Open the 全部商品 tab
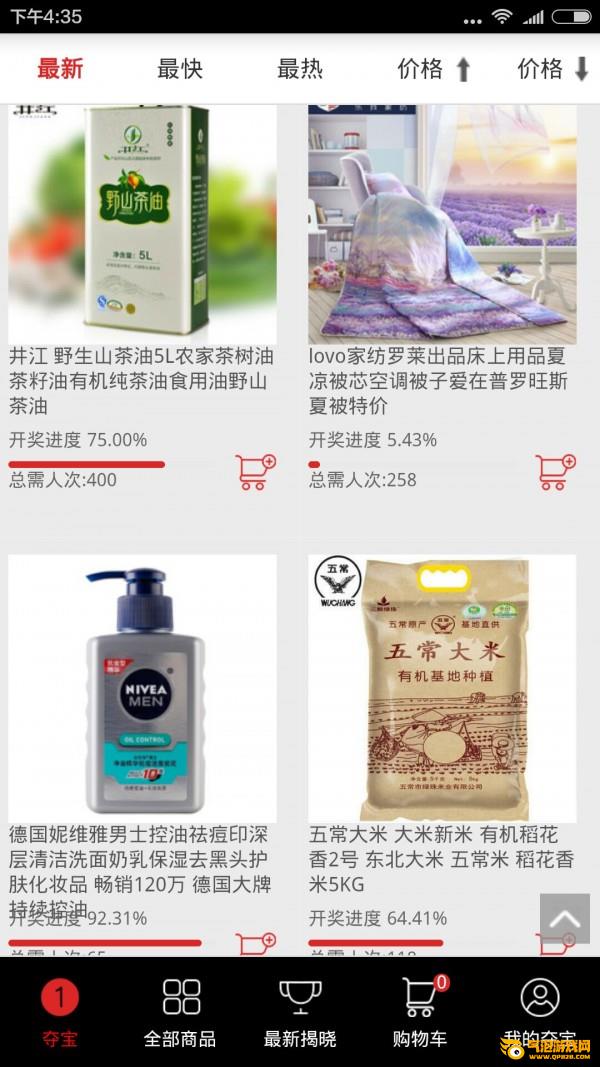Screen dimensions: 600x1067 click(x=180, y=1013)
